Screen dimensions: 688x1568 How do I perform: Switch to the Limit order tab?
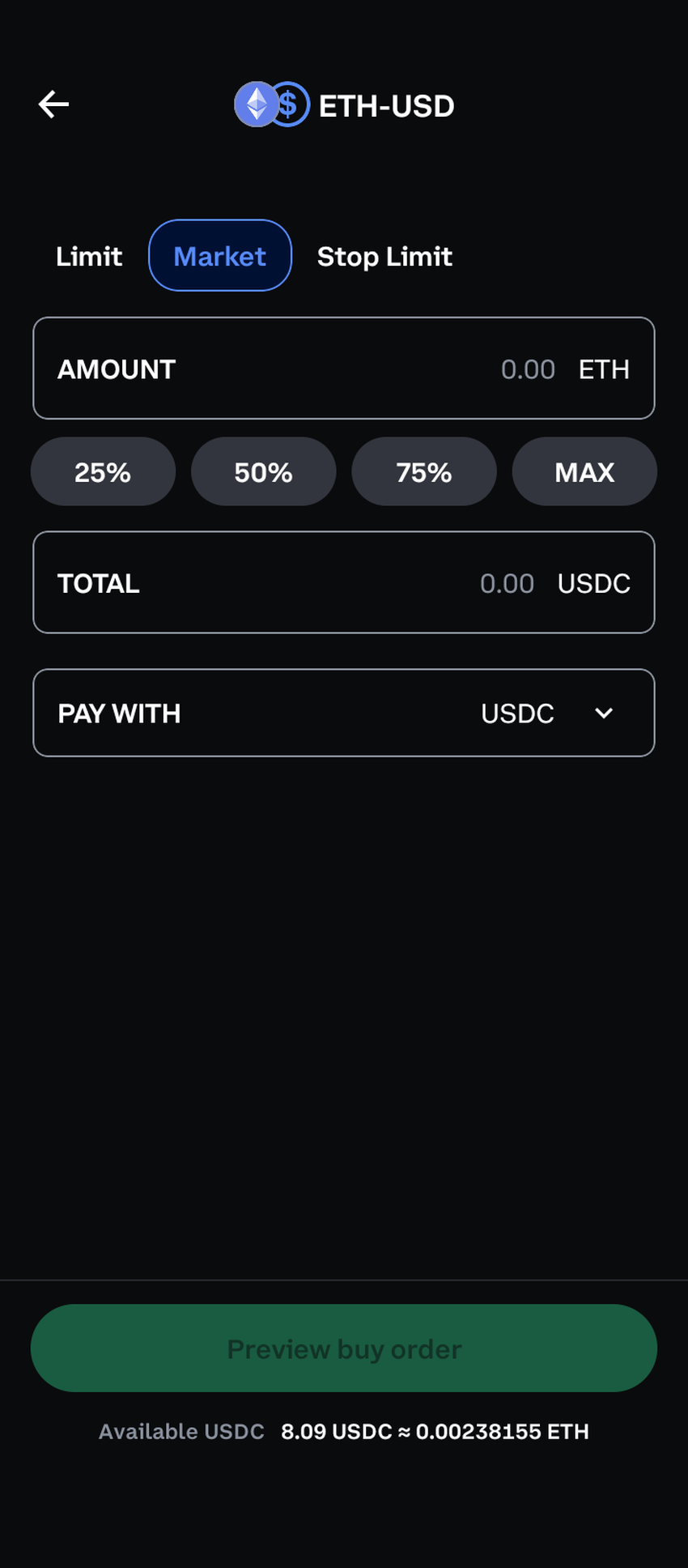click(89, 257)
